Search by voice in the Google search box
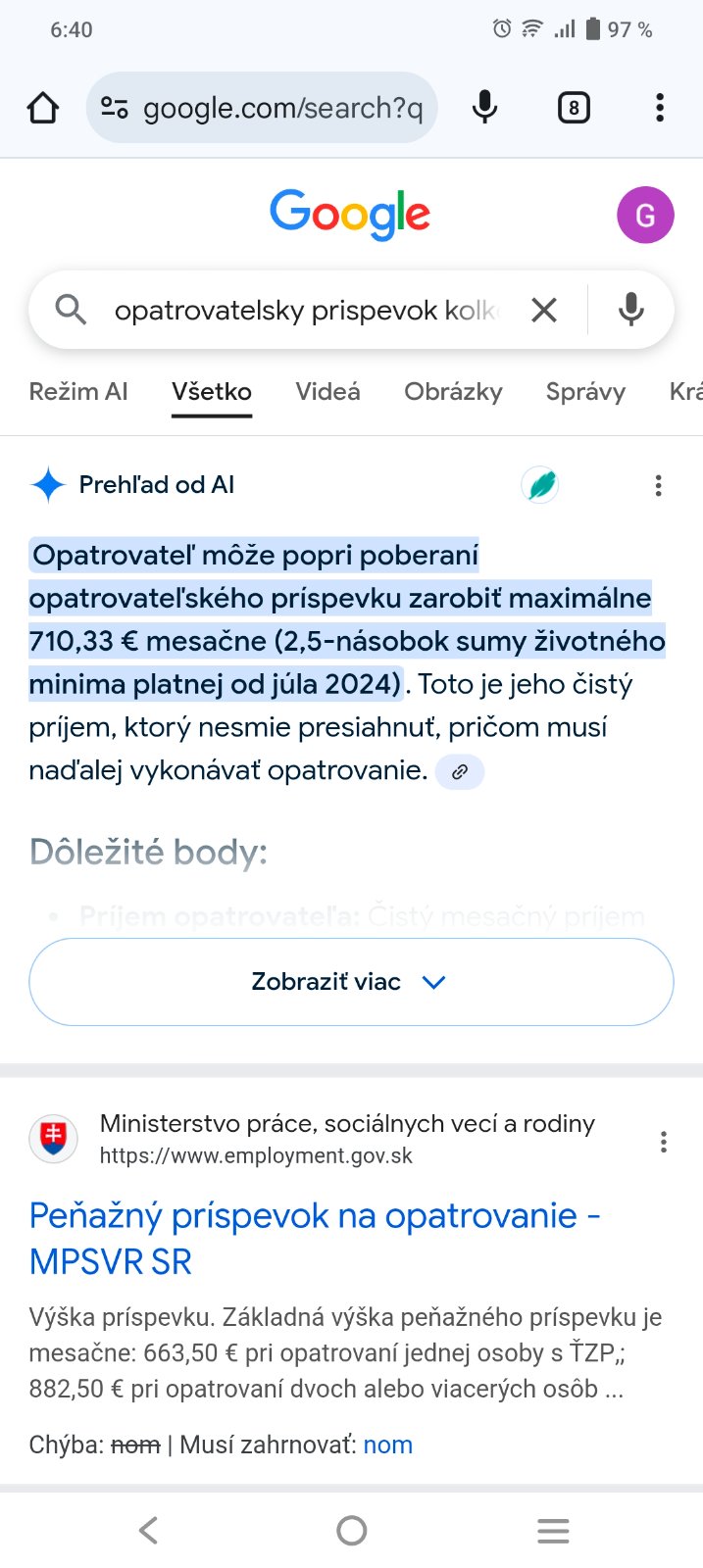Viewport: 703px width, 1568px height. [631, 311]
